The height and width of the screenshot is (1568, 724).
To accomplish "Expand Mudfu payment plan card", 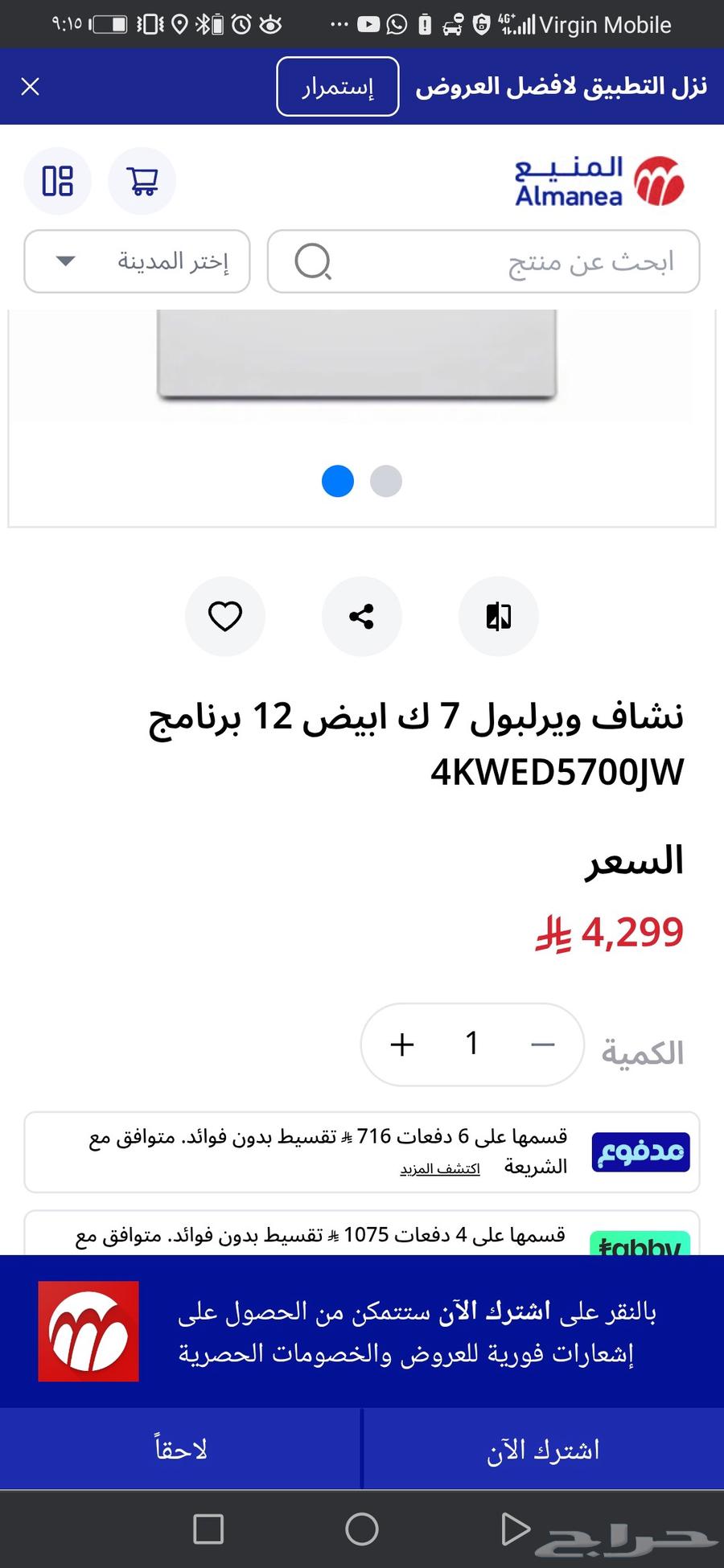I will 362,1151.
